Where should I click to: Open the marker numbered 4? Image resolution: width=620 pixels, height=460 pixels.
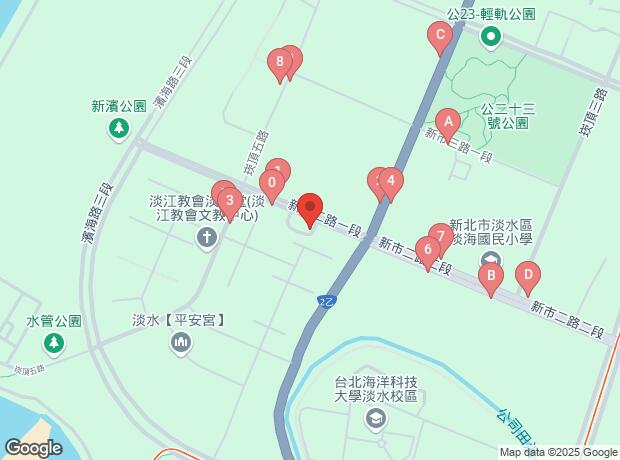pyautogui.click(x=392, y=183)
